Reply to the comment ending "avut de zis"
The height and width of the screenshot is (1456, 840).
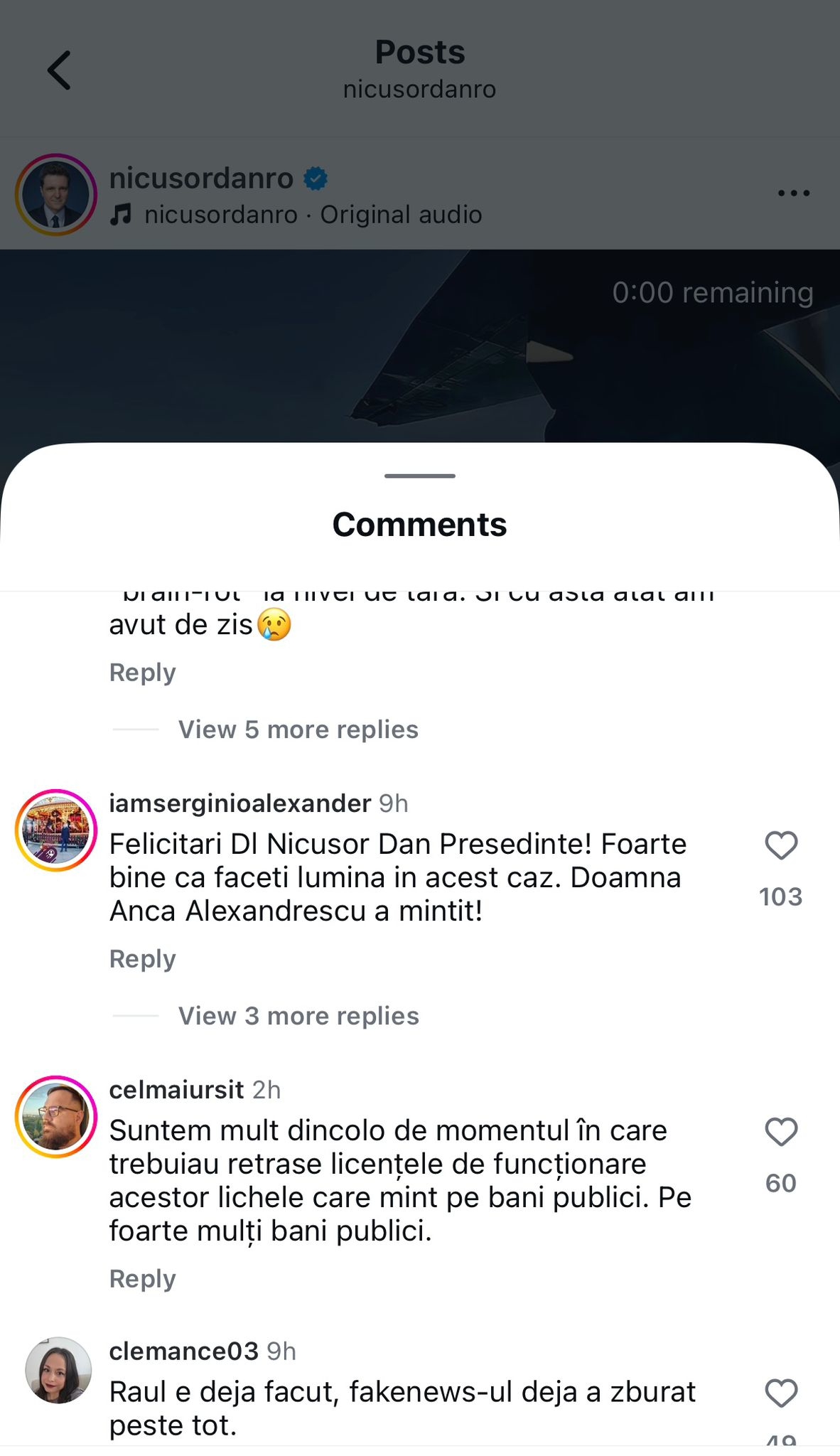(x=142, y=673)
